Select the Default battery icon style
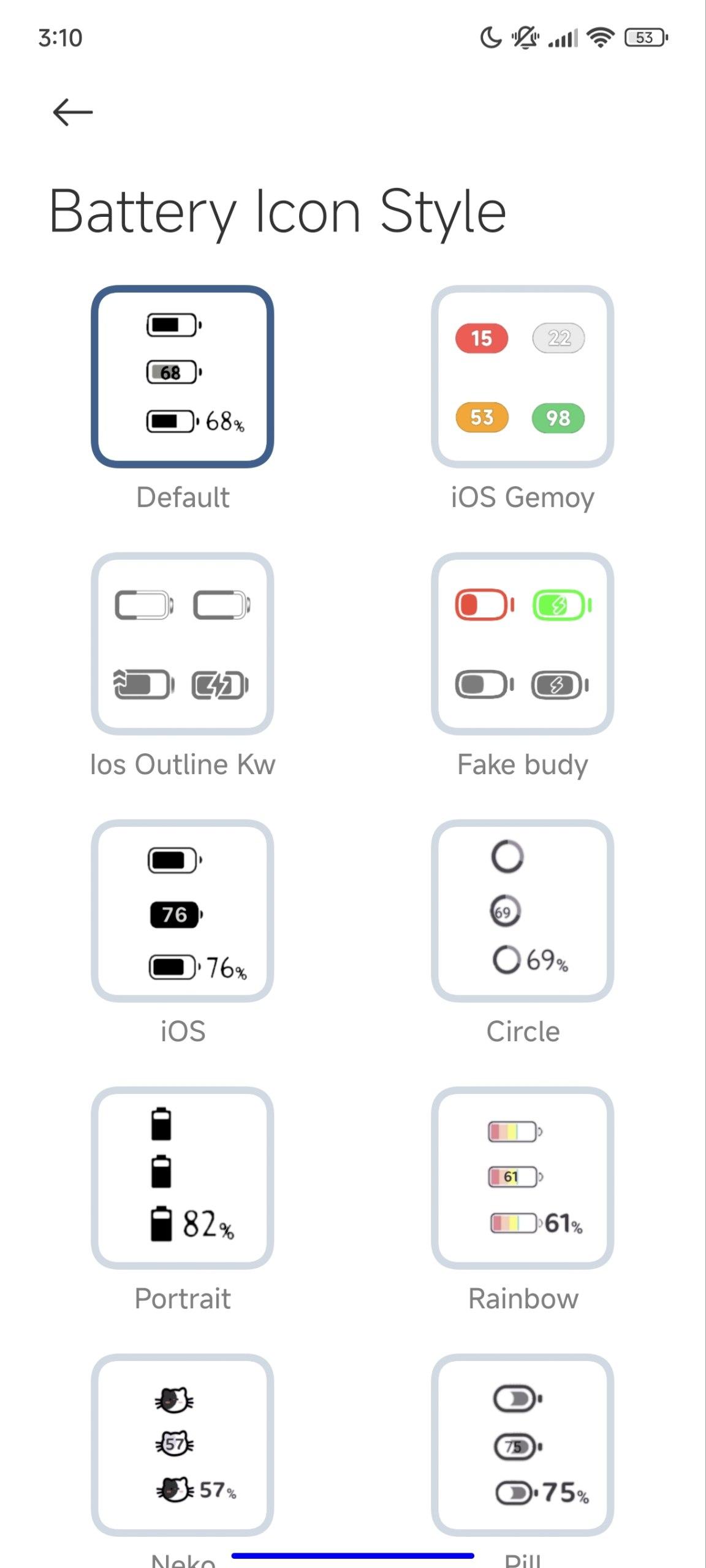 coord(183,377)
